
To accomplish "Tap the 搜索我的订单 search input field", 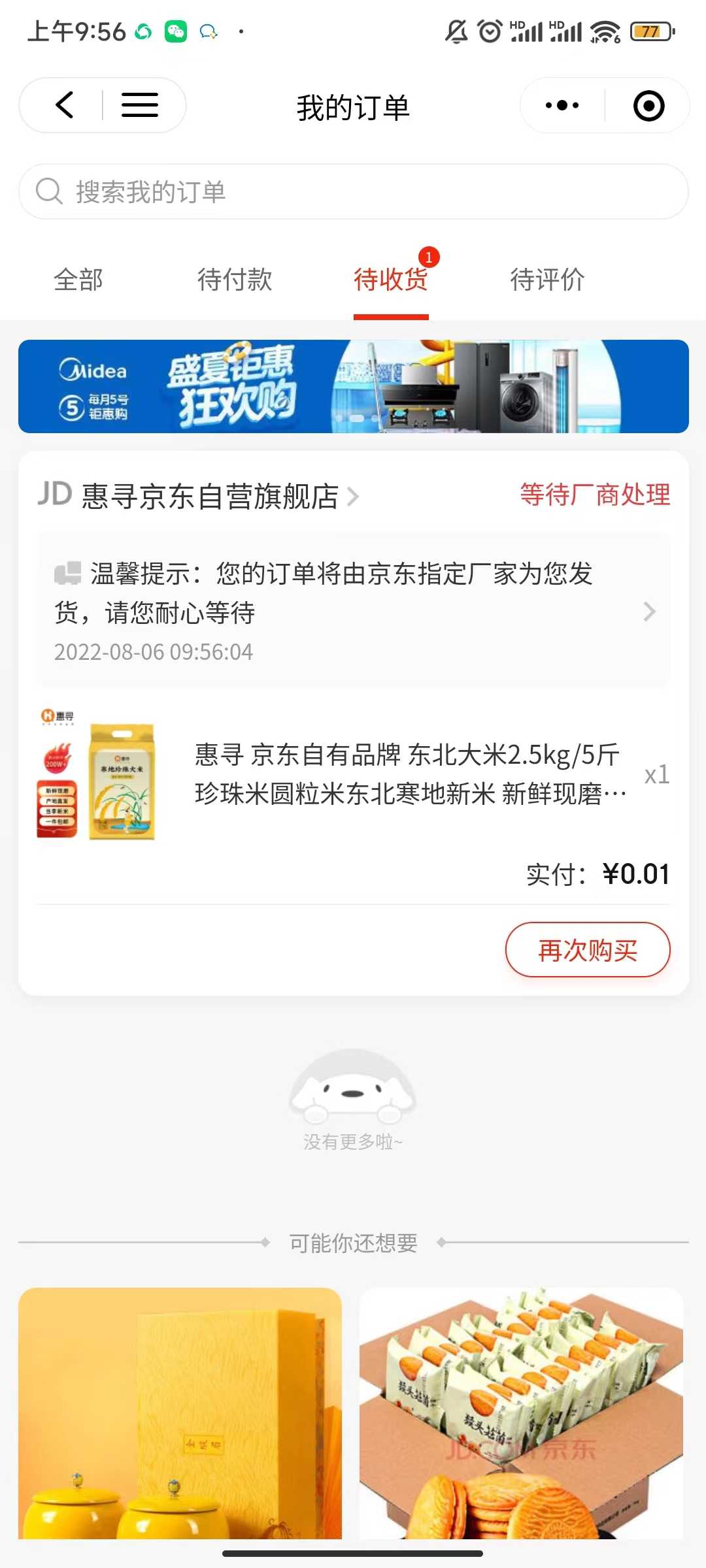I will [261, 191].
